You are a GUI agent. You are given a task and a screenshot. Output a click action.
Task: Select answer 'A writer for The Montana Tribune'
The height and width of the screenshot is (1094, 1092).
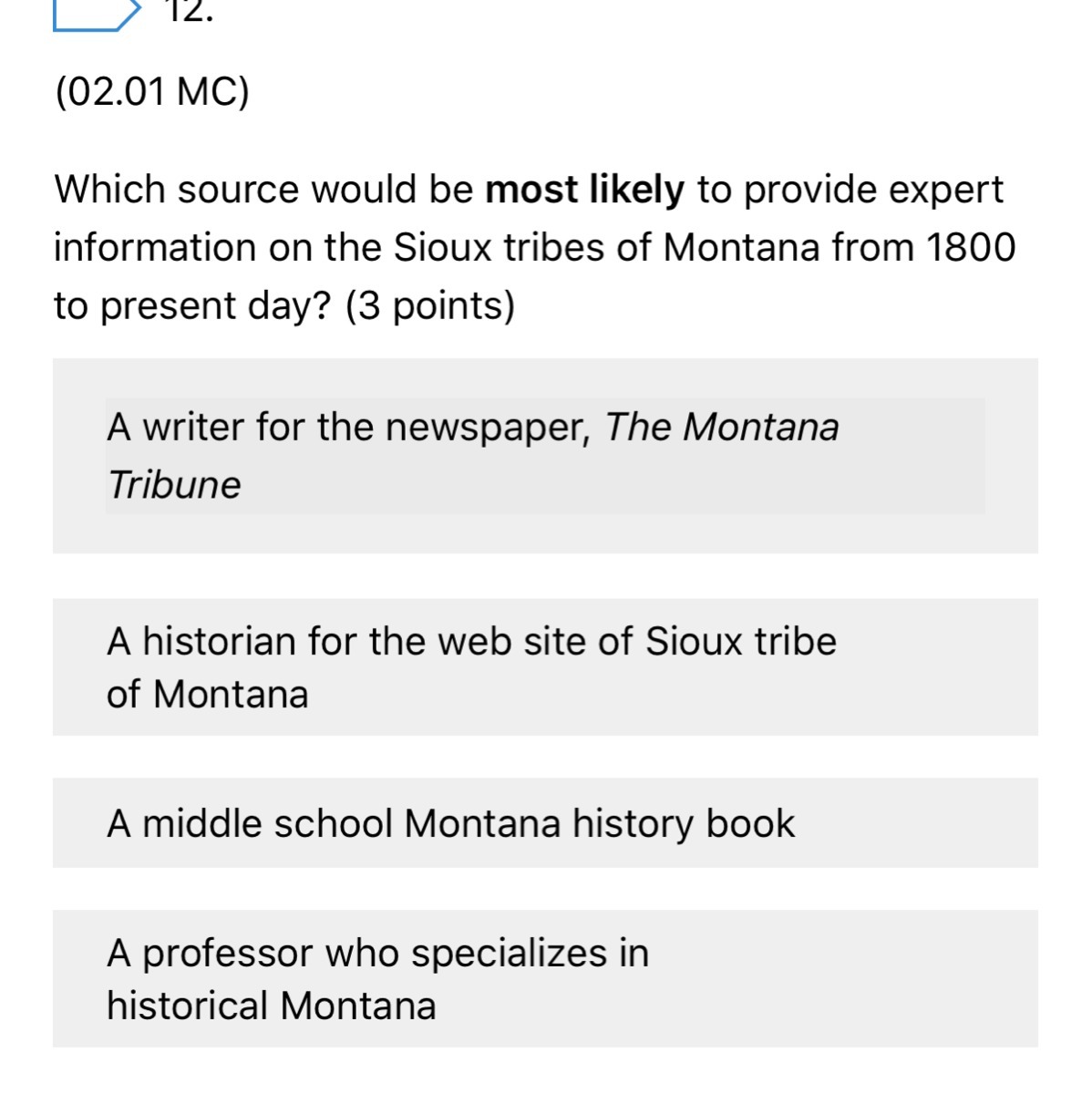(544, 455)
